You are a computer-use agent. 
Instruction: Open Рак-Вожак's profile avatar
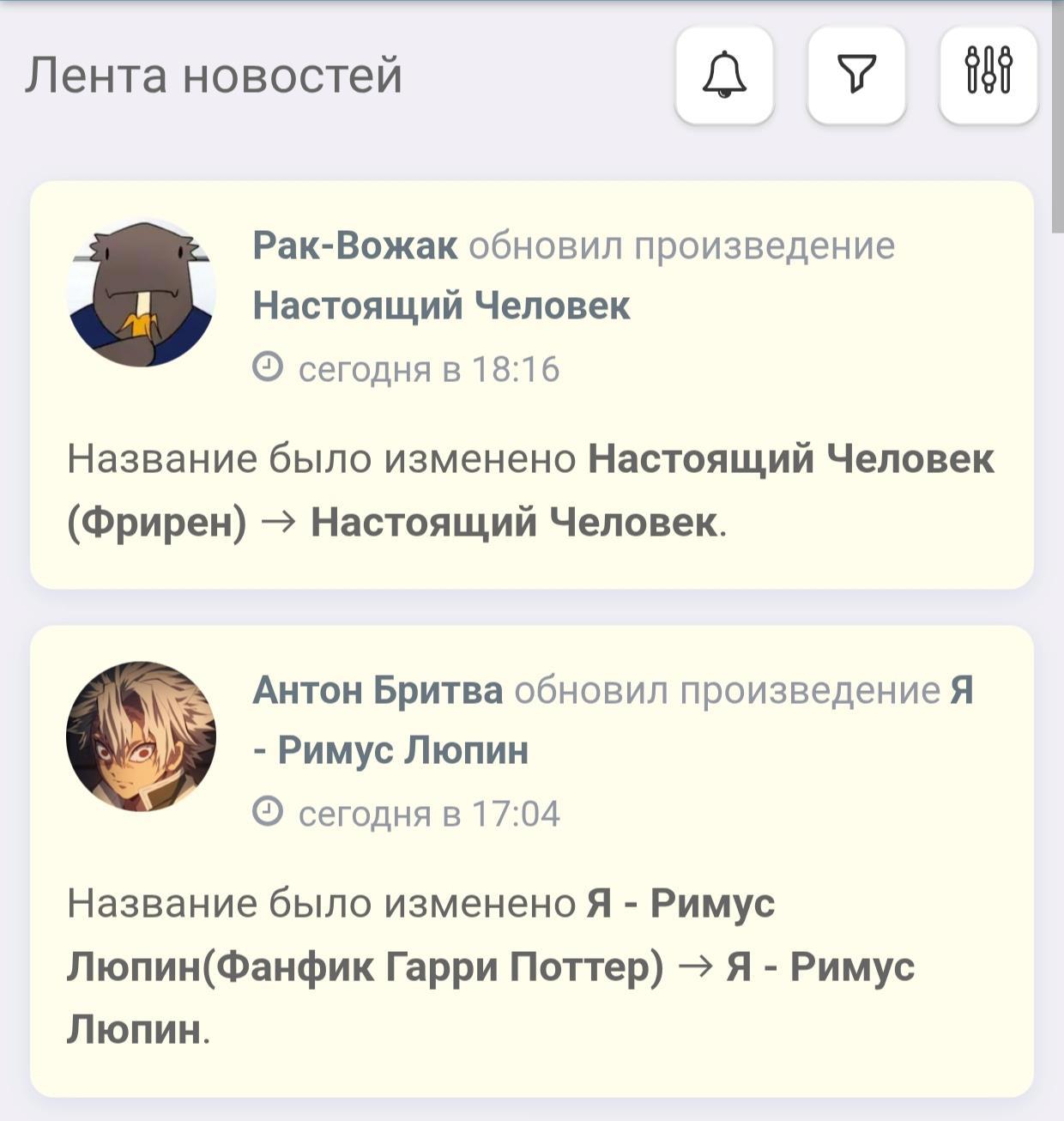142,294
